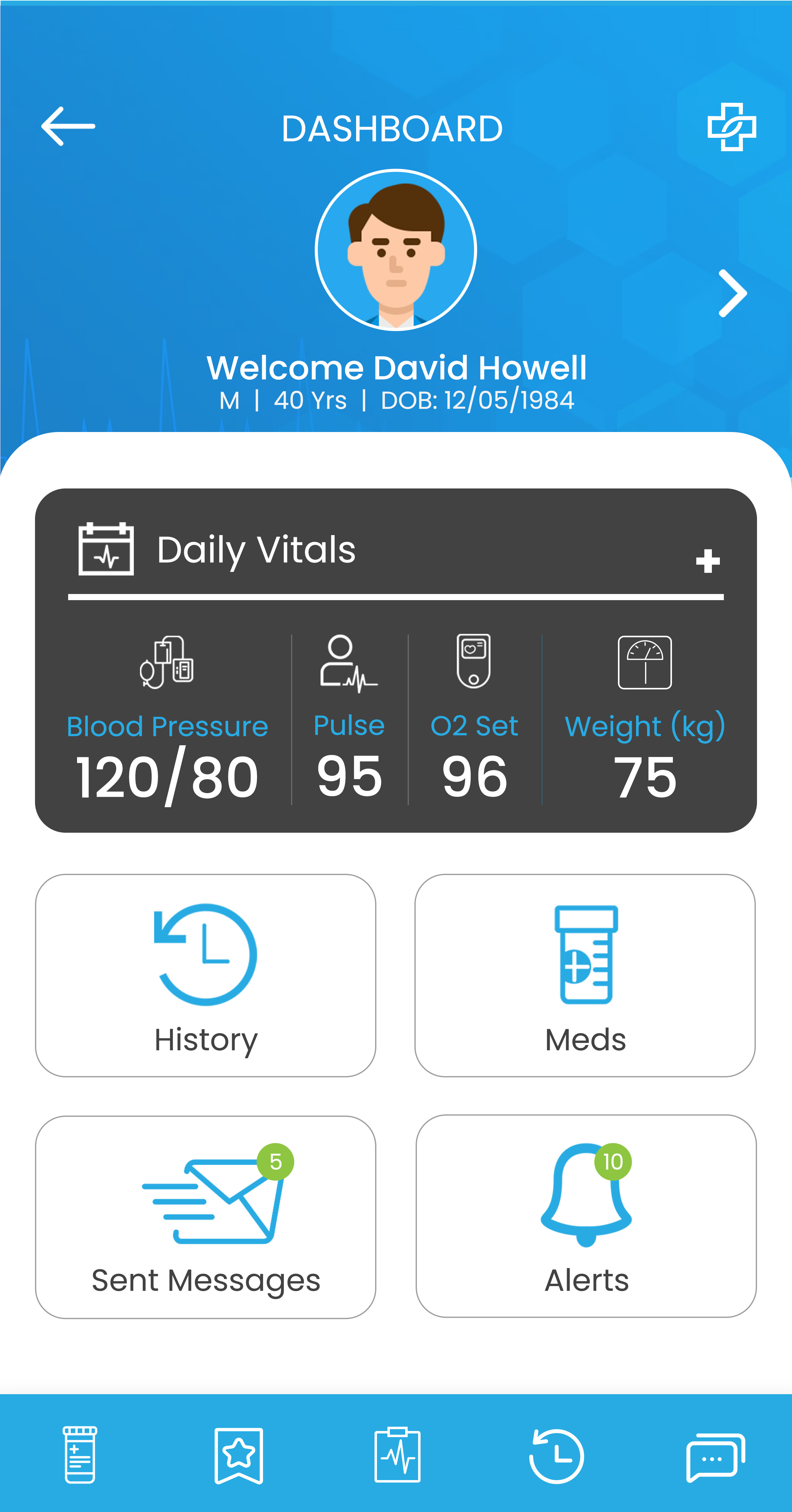Open the Meds card
This screenshot has width=792, height=1512.
tap(585, 975)
